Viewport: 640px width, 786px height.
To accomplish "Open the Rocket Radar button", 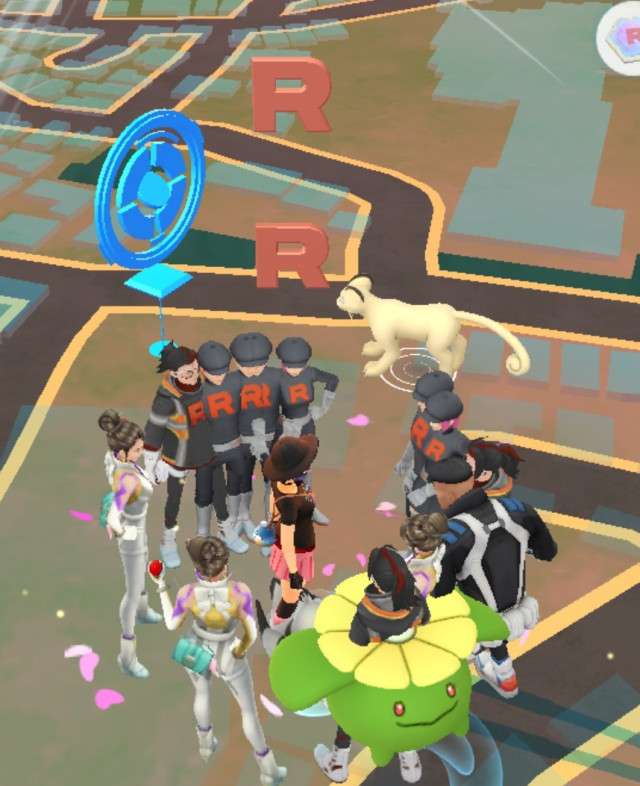I will 623,37.
